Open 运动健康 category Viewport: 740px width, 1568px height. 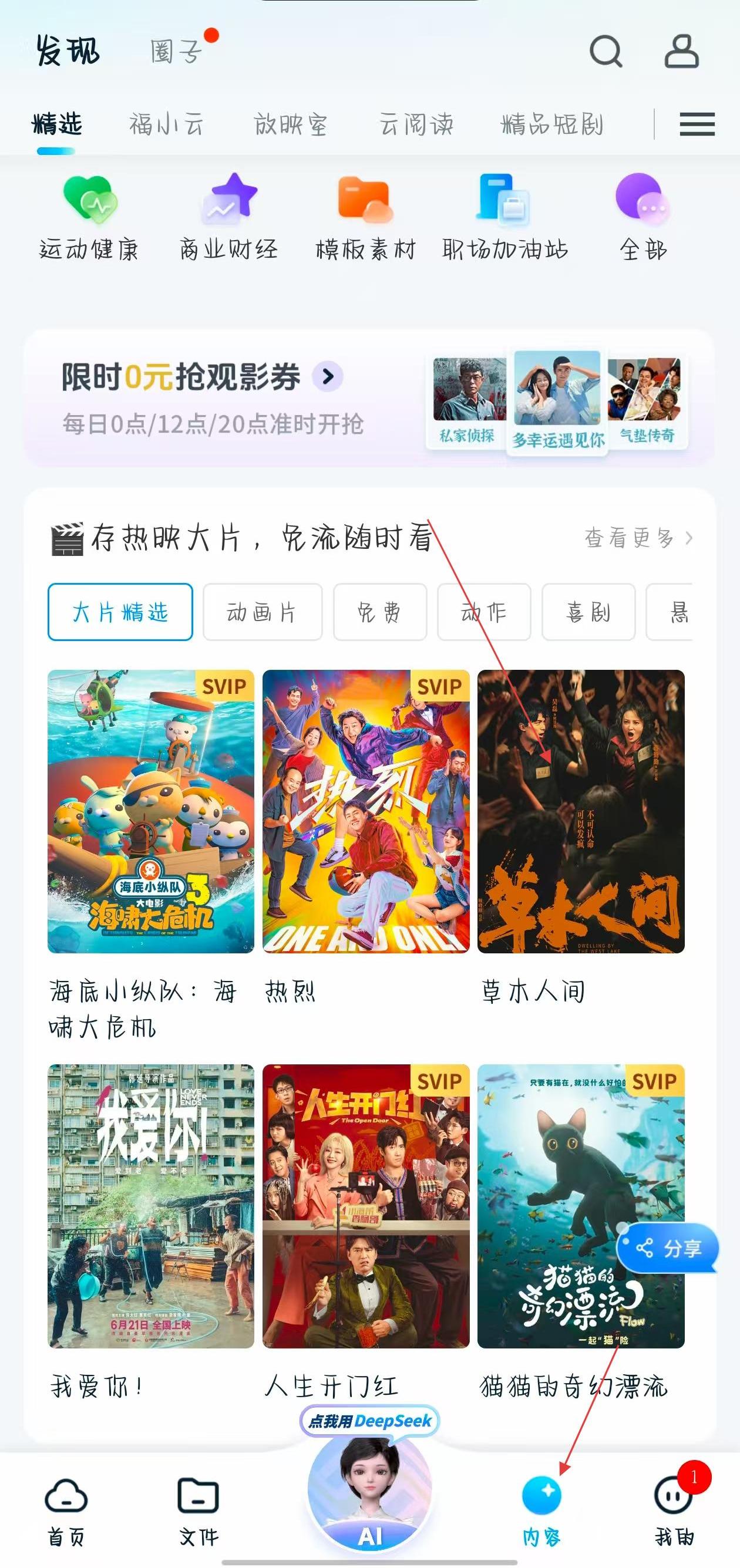[89, 216]
